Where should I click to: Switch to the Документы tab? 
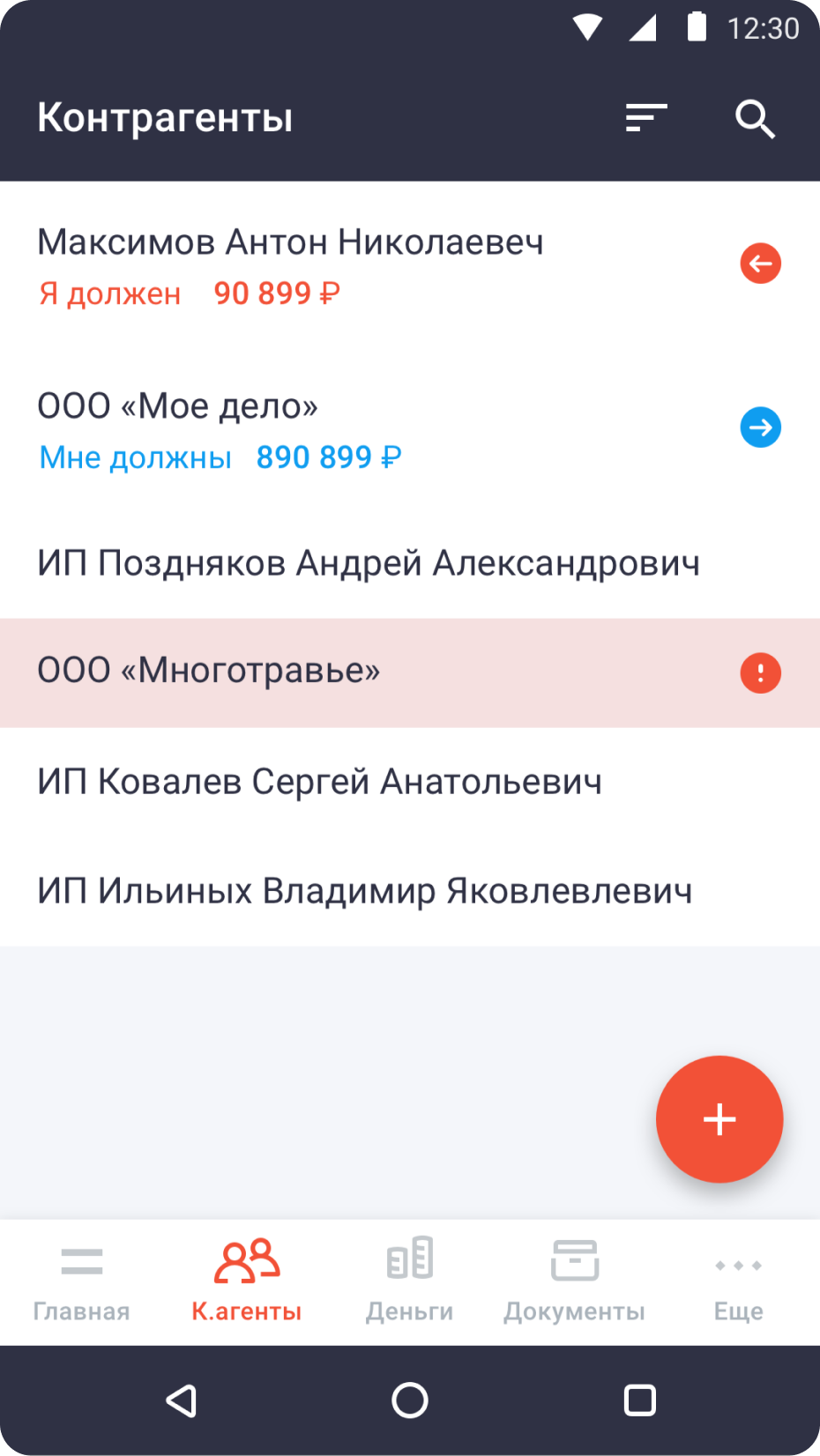pyautogui.click(x=574, y=1281)
